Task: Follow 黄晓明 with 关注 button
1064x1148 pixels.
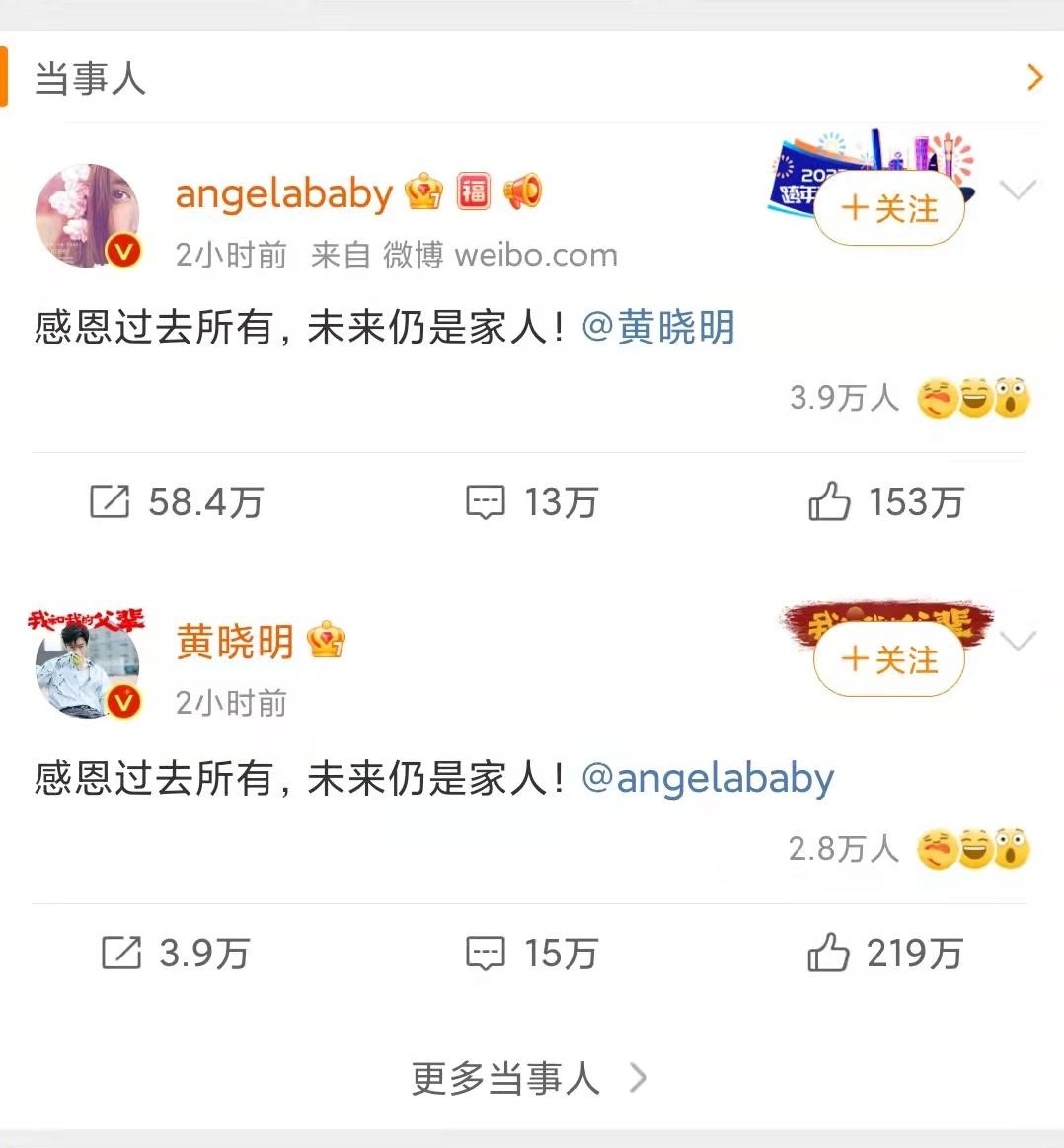Action: [888, 659]
